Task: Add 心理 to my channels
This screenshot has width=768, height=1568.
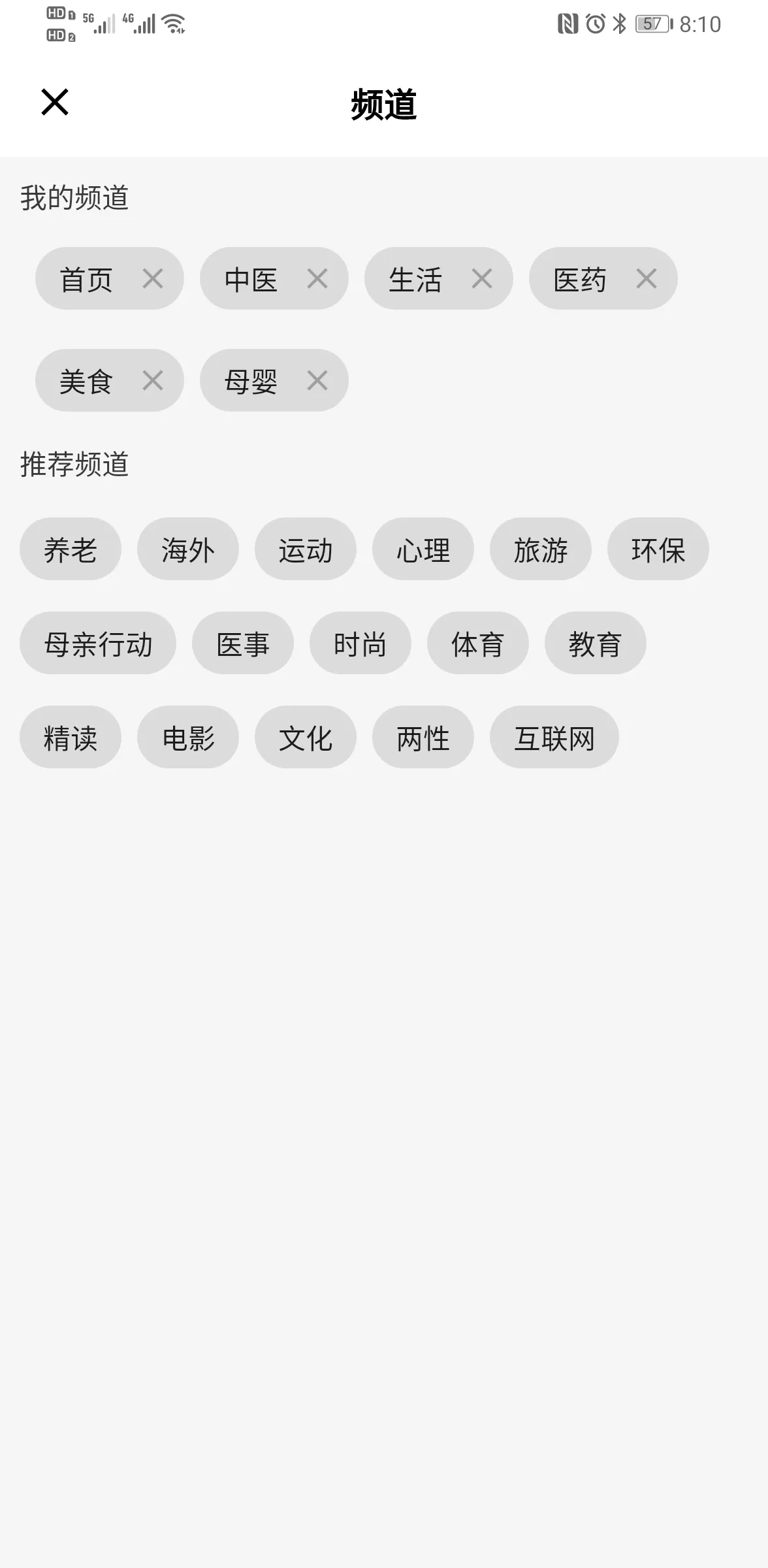Action: click(x=423, y=549)
